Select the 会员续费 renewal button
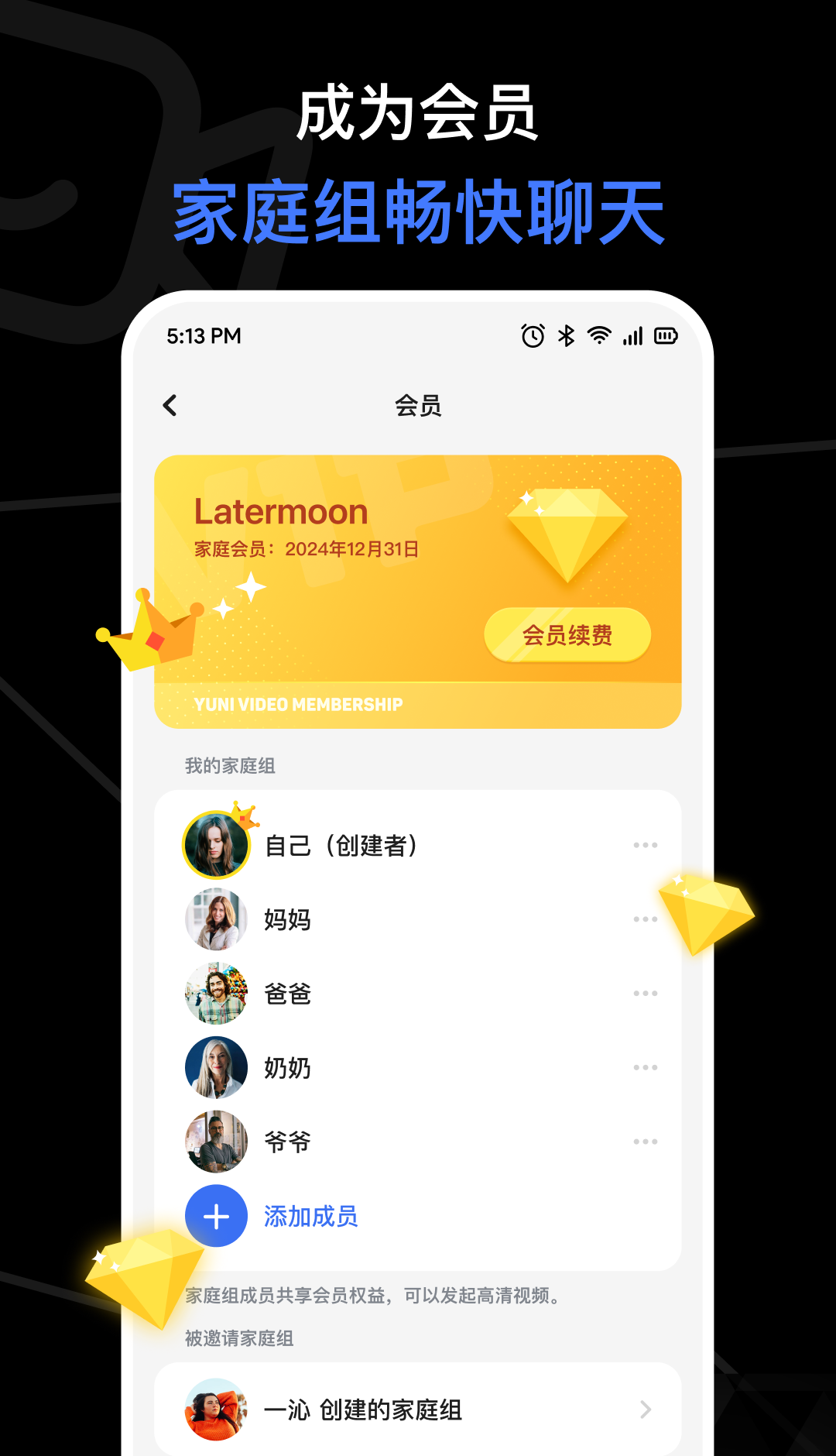This screenshot has height=1456, width=836. pyautogui.click(x=567, y=635)
